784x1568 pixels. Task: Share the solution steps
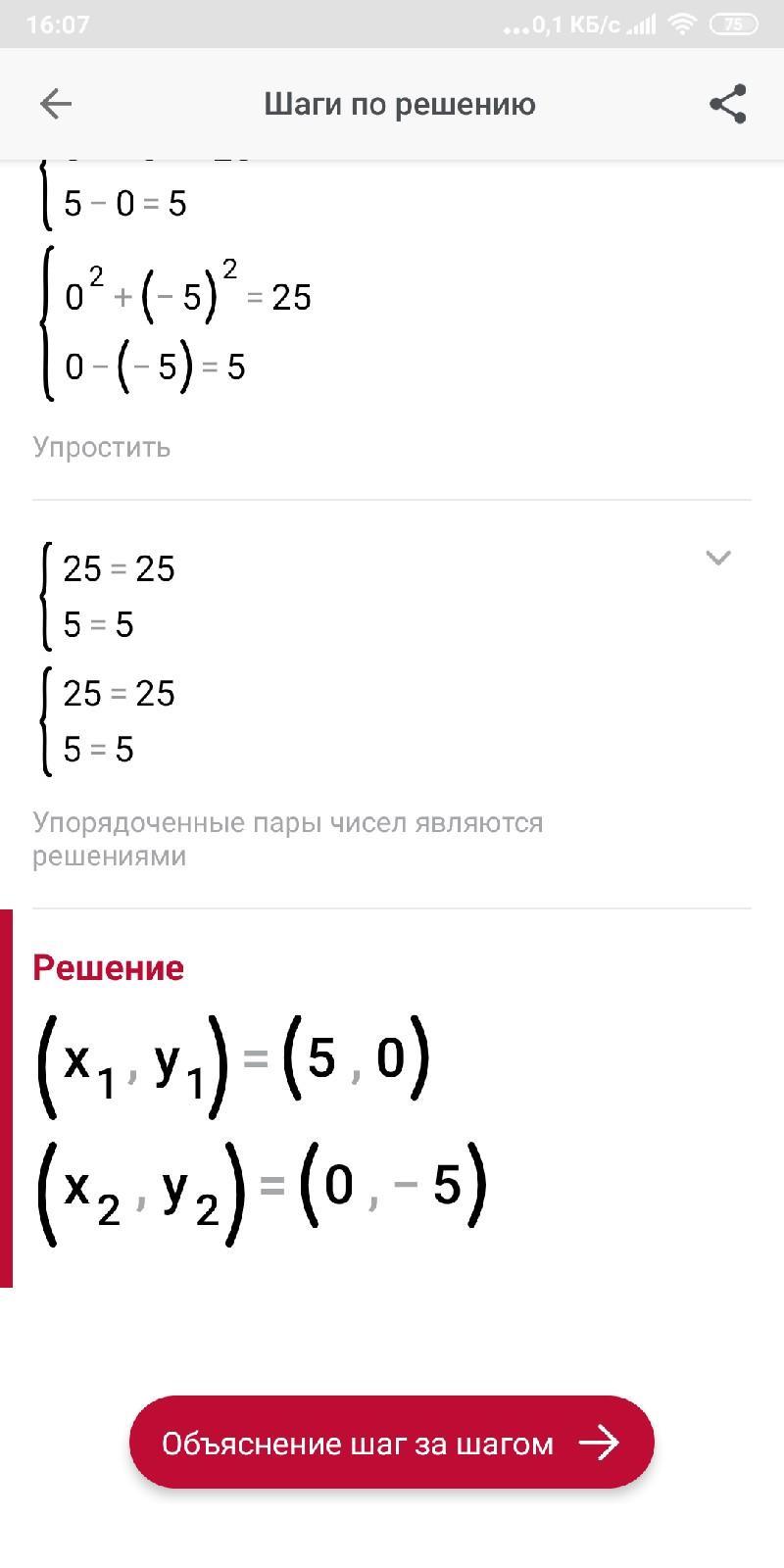[x=727, y=104]
